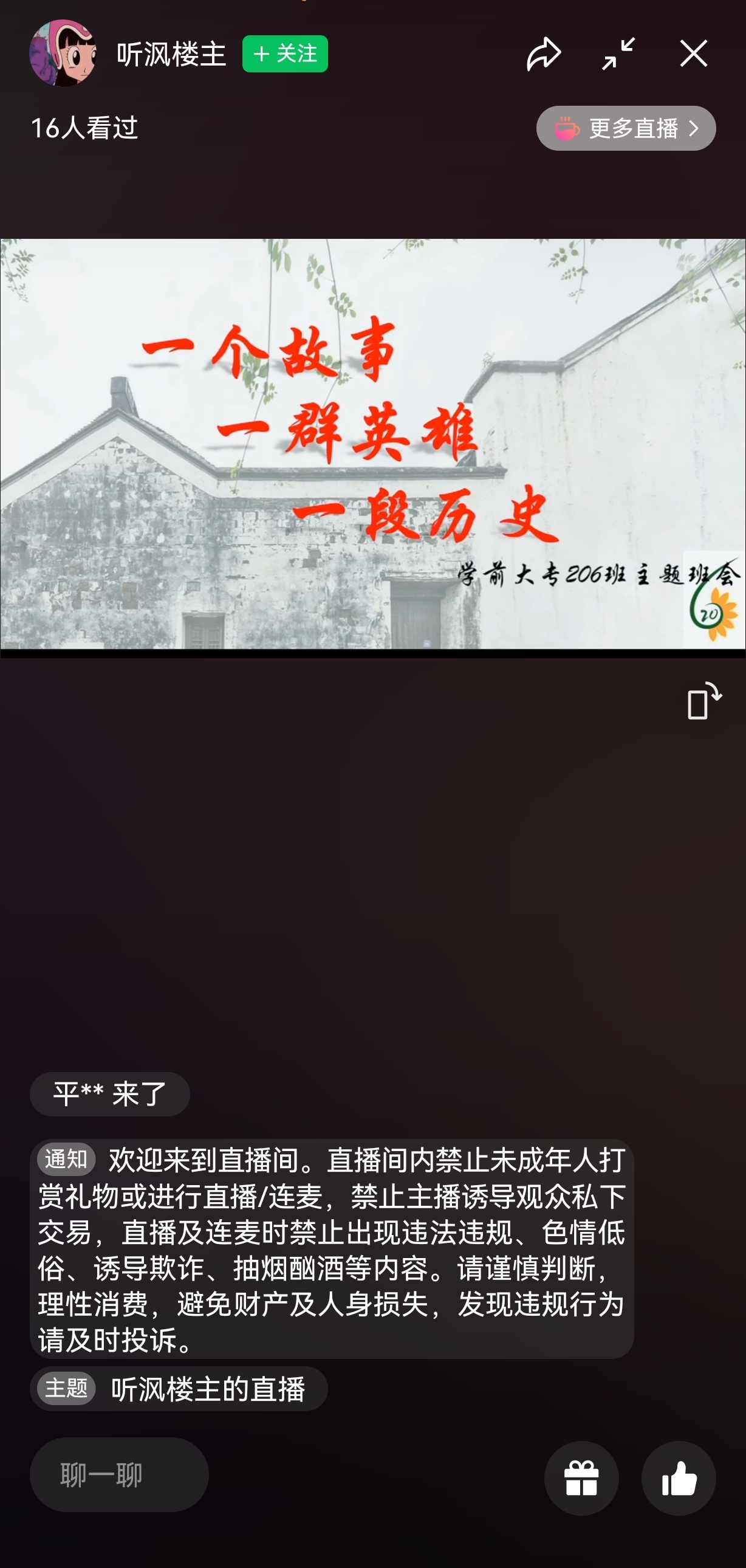Share this live stream
The height and width of the screenshot is (1568, 746).
coord(542,54)
